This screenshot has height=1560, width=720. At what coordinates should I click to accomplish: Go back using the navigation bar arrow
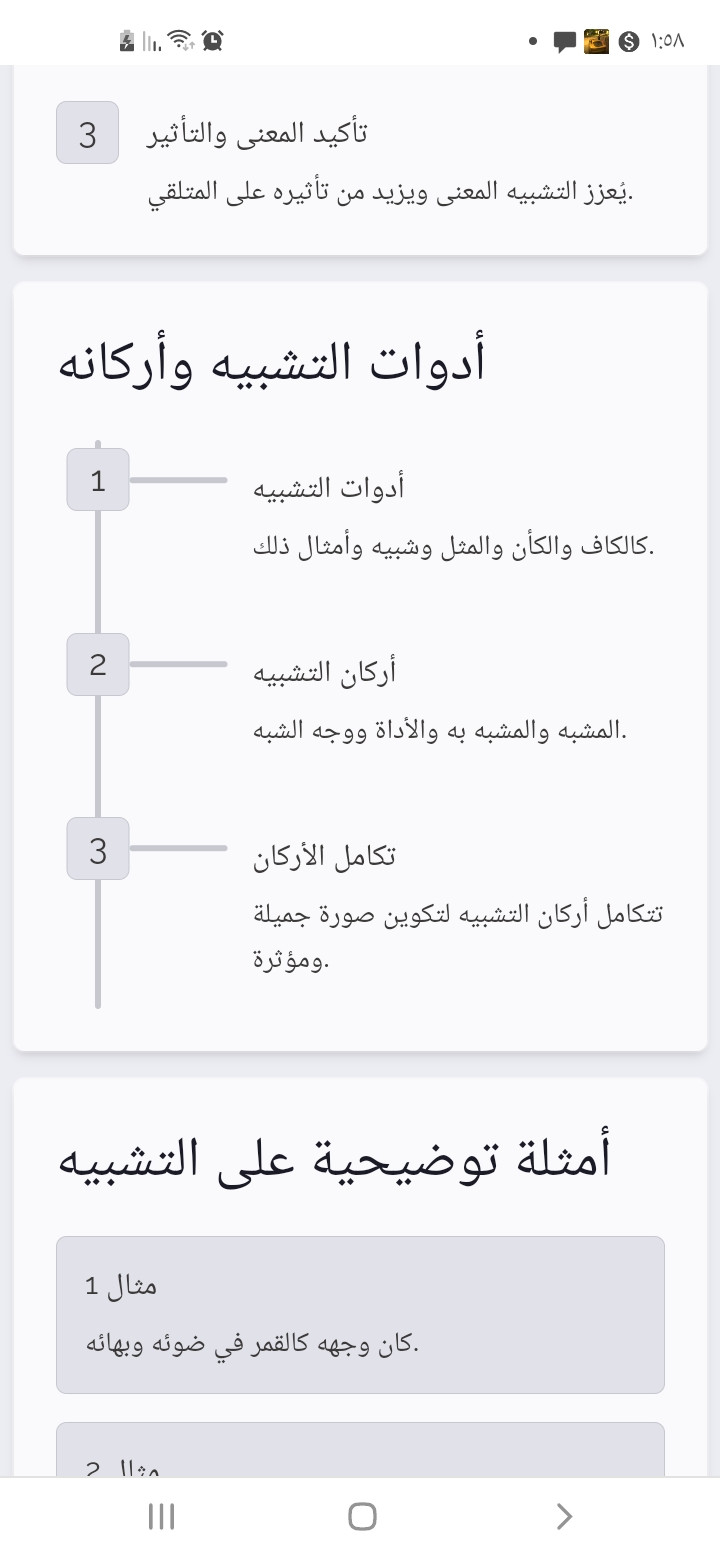tap(564, 1517)
